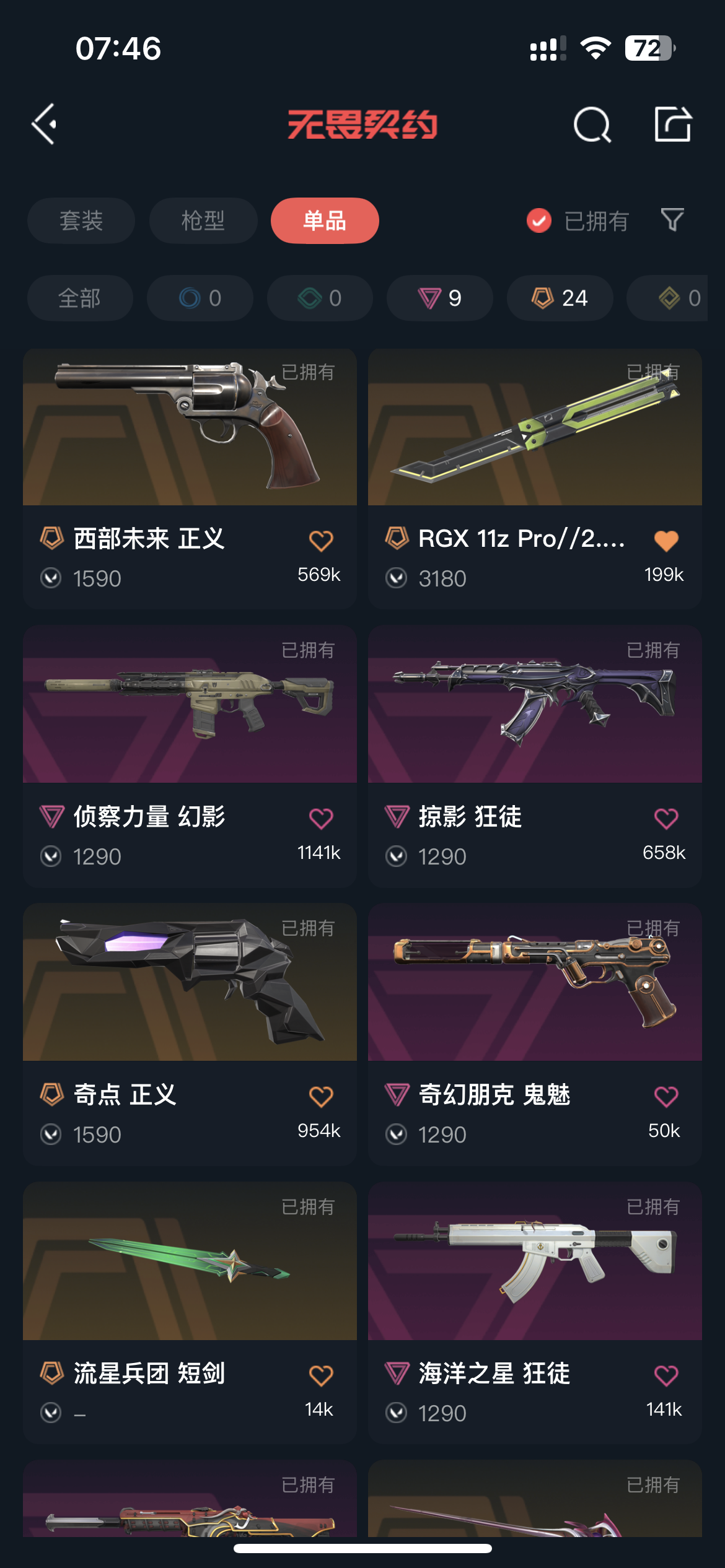
Task: Open the search icon
Action: click(592, 124)
